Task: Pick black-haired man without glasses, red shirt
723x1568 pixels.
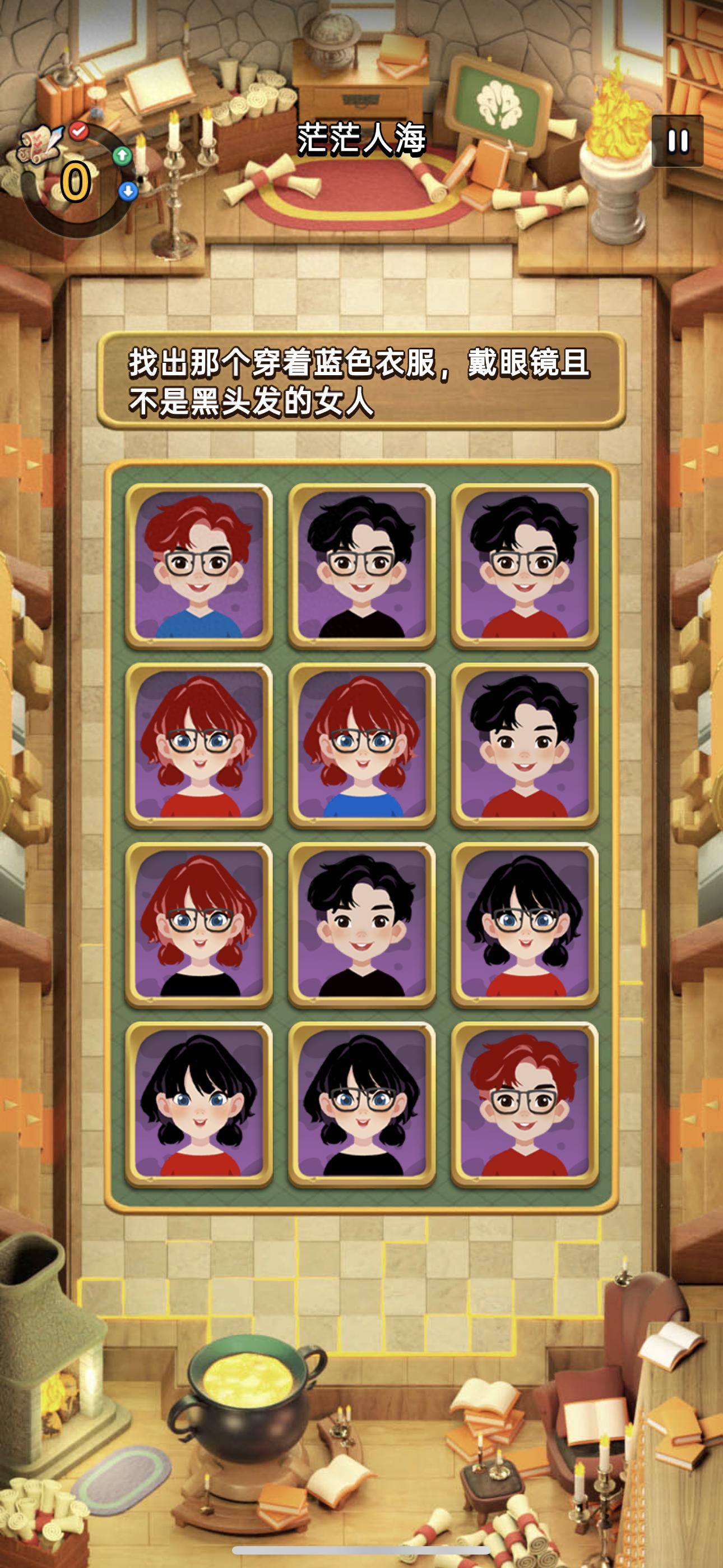Action: tap(524, 745)
